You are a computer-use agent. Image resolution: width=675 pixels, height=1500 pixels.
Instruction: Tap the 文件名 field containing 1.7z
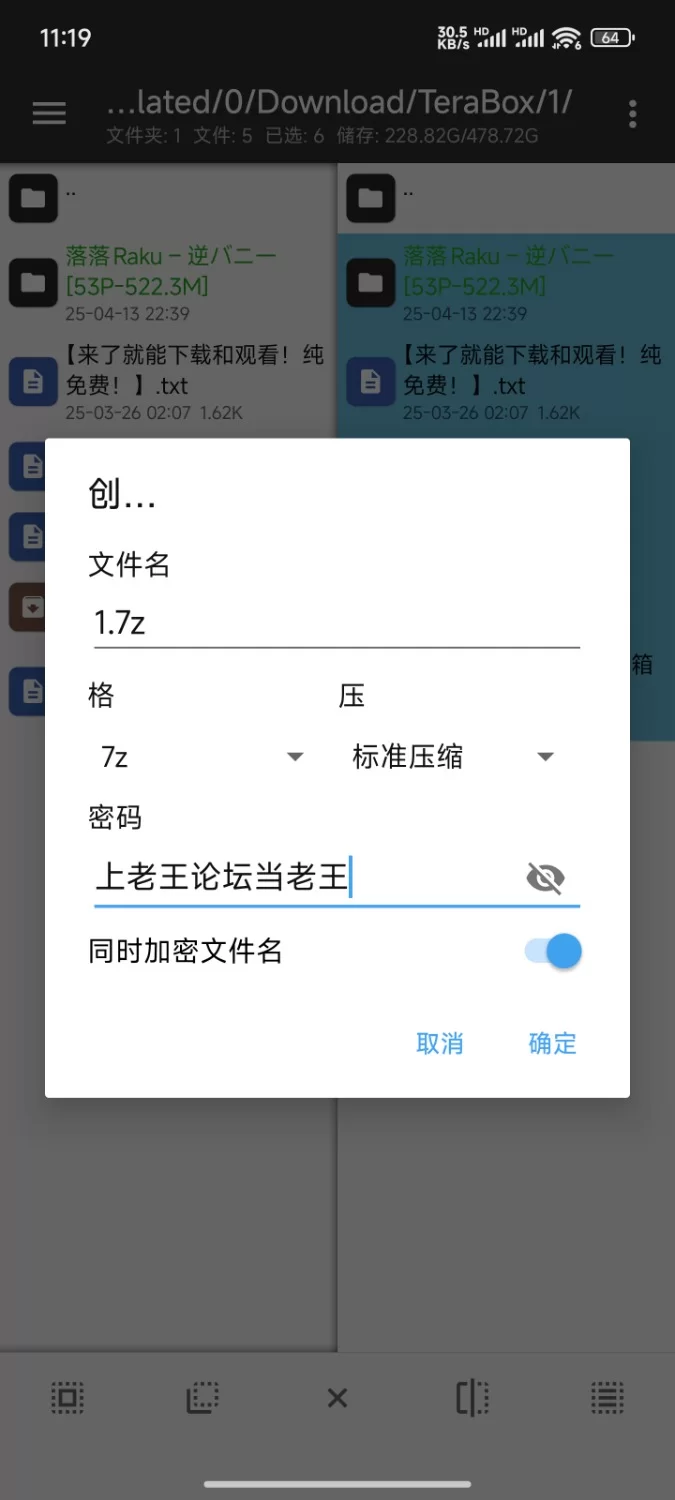(337, 623)
